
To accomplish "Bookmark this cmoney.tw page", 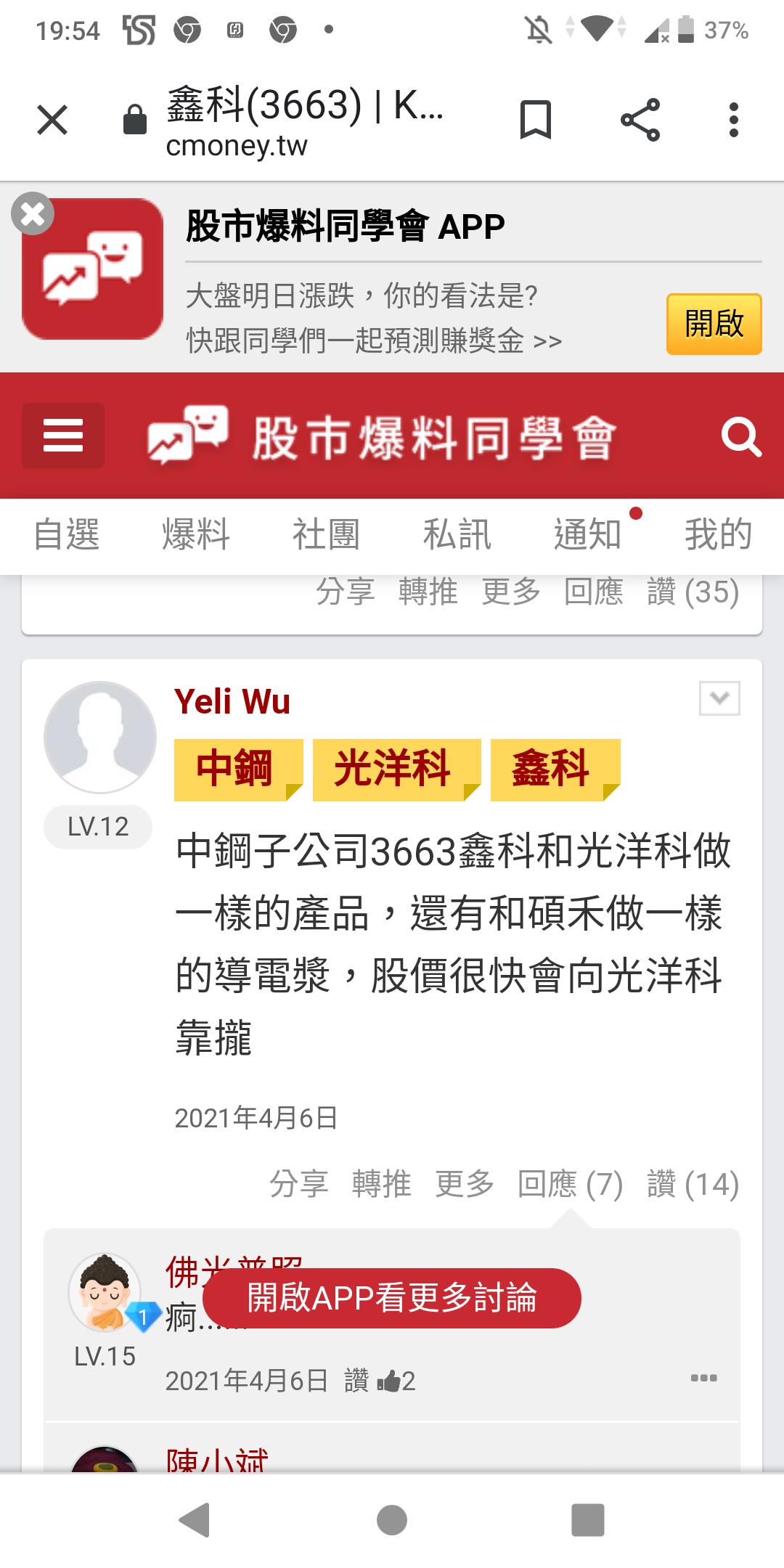I will coord(536,120).
